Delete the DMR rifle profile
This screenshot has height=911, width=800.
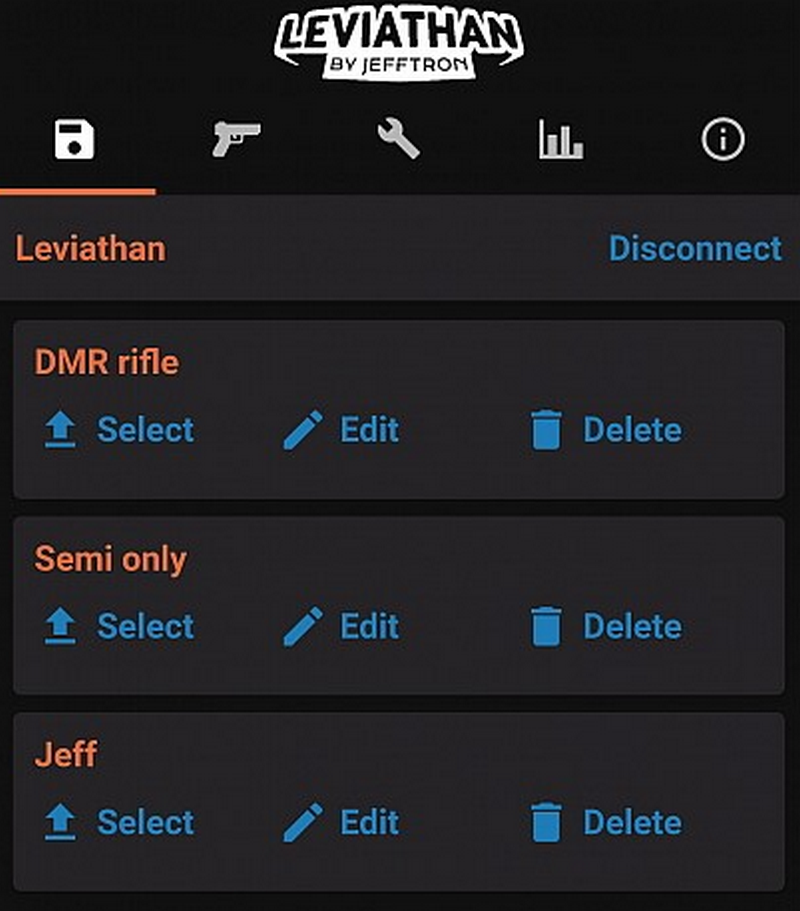[x=605, y=430]
